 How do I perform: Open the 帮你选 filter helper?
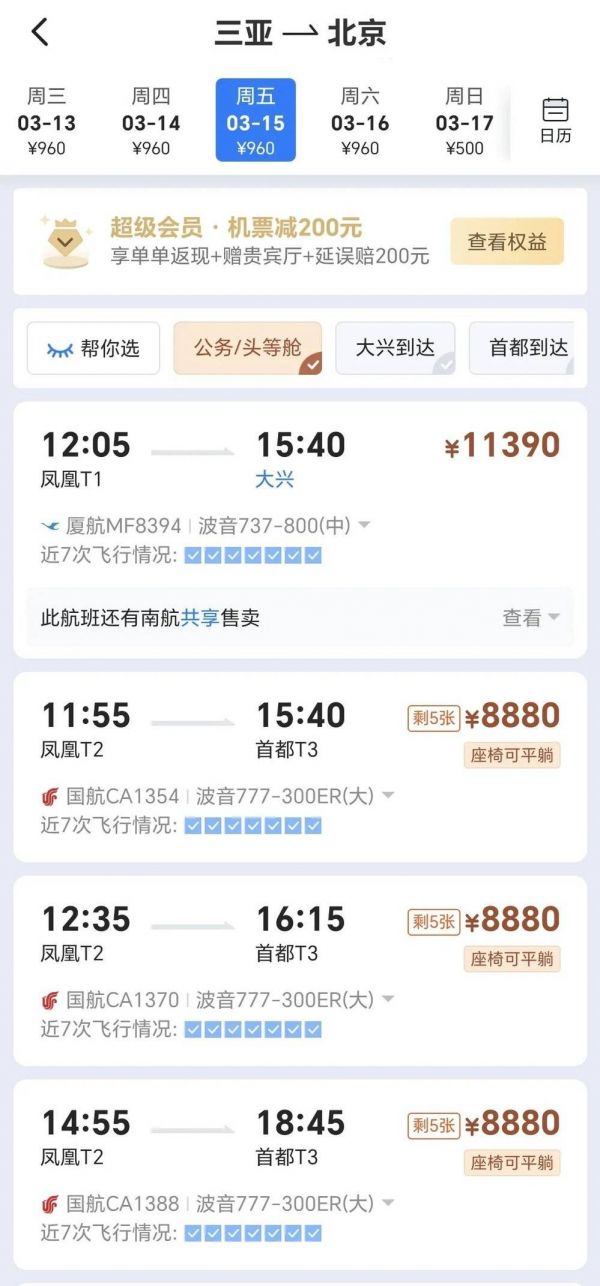[x=93, y=348]
